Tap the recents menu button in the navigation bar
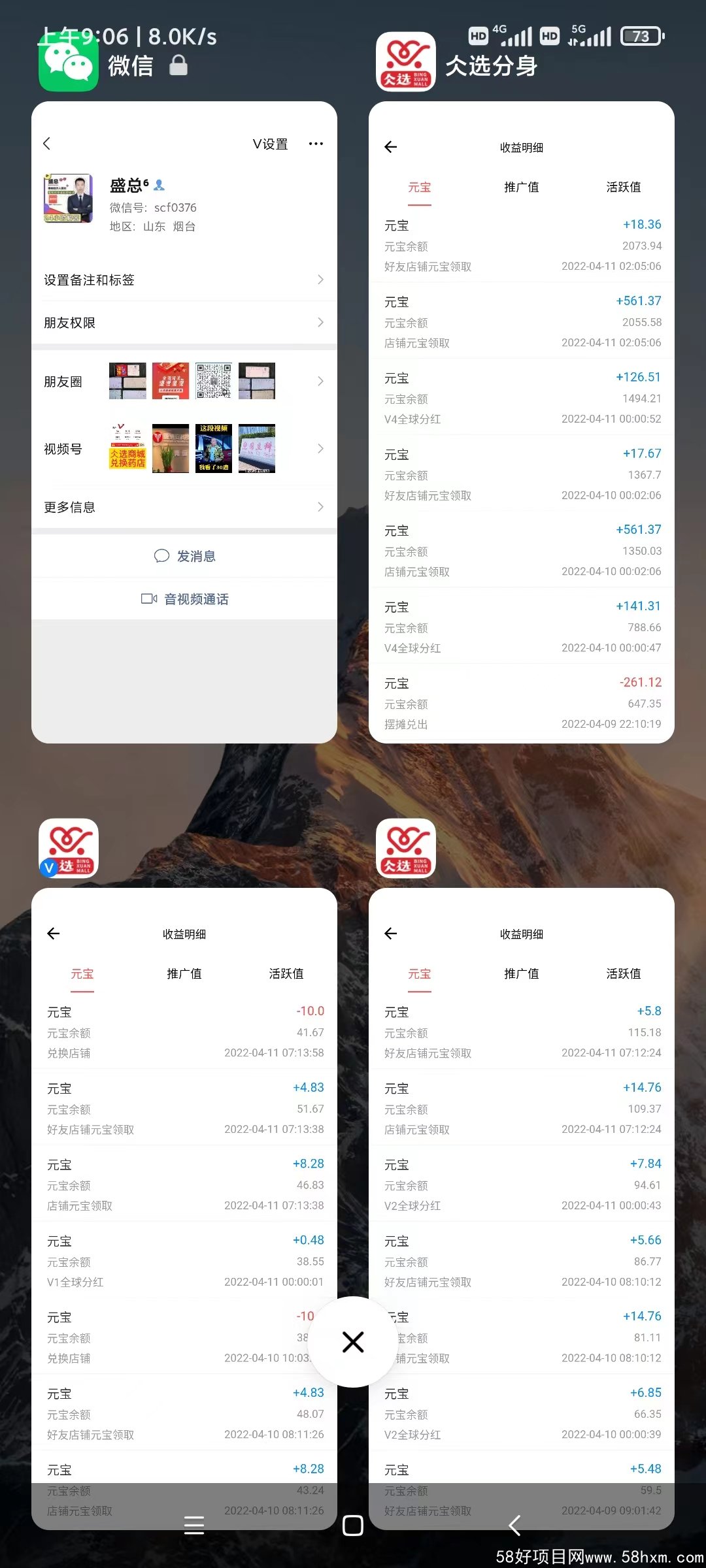This screenshot has width=706, height=1568. tap(194, 1526)
